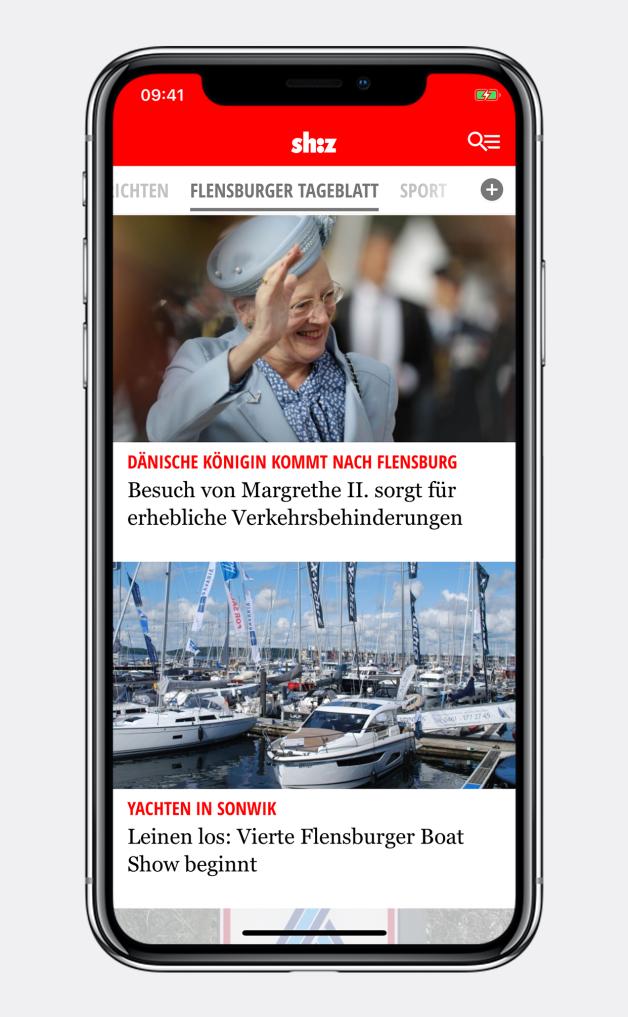Add a section with the plus icon
This screenshot has height=1017, width=628.
491,190
